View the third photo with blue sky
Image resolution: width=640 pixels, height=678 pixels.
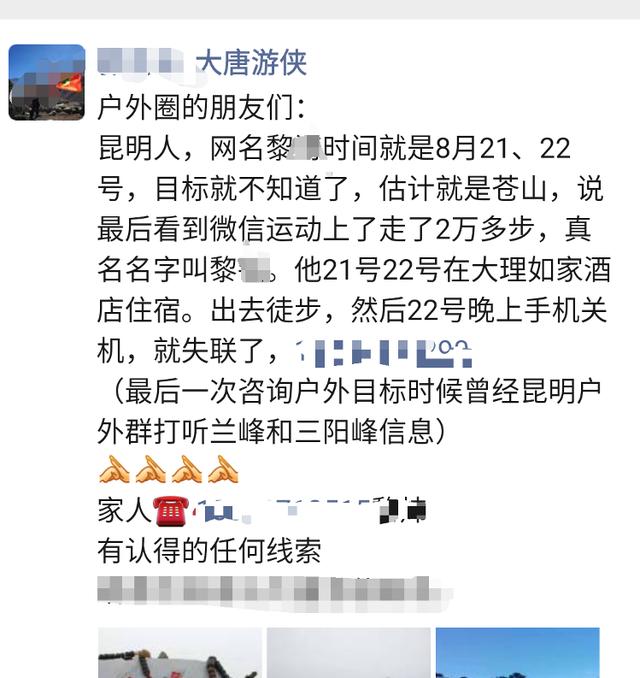point(517,653)
